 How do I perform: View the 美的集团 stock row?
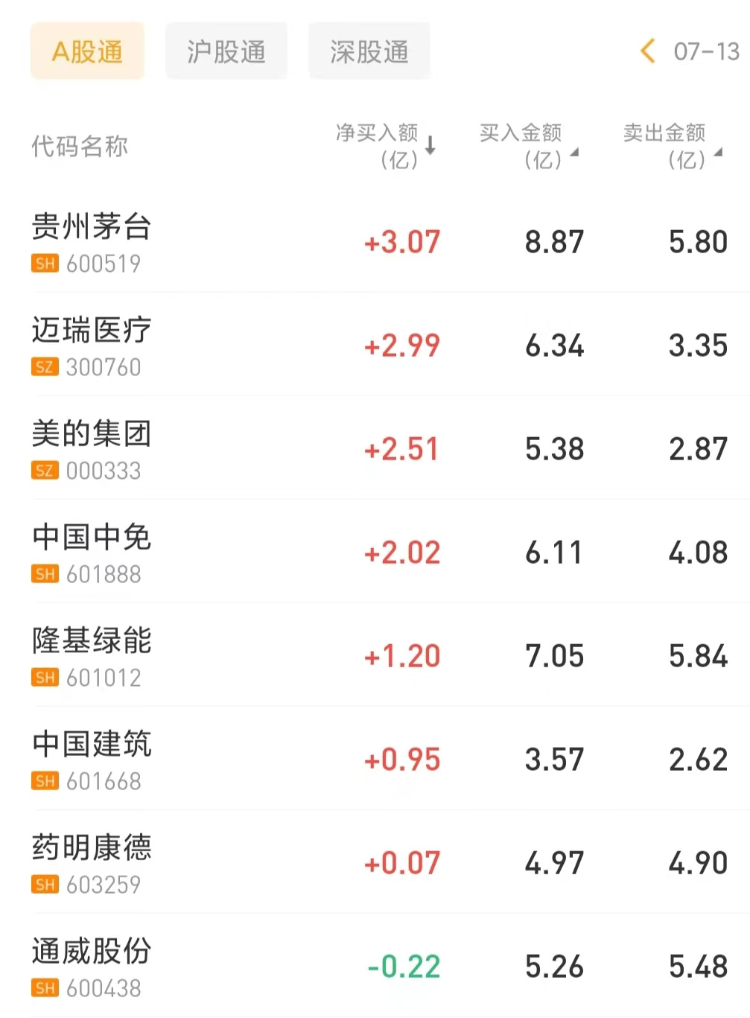[x=92, y=448]
